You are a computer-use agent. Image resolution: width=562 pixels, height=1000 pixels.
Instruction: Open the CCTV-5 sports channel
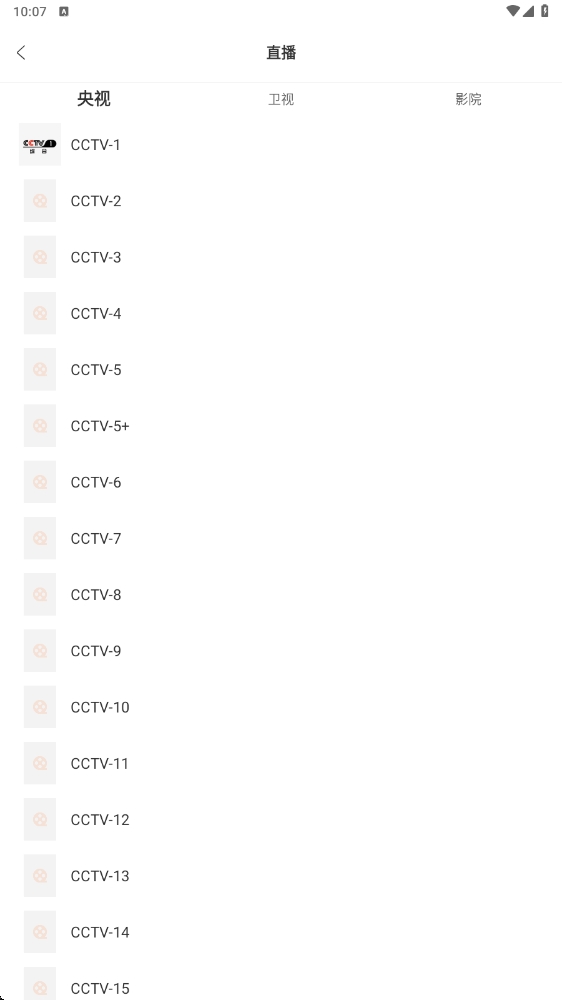point(281,369)
